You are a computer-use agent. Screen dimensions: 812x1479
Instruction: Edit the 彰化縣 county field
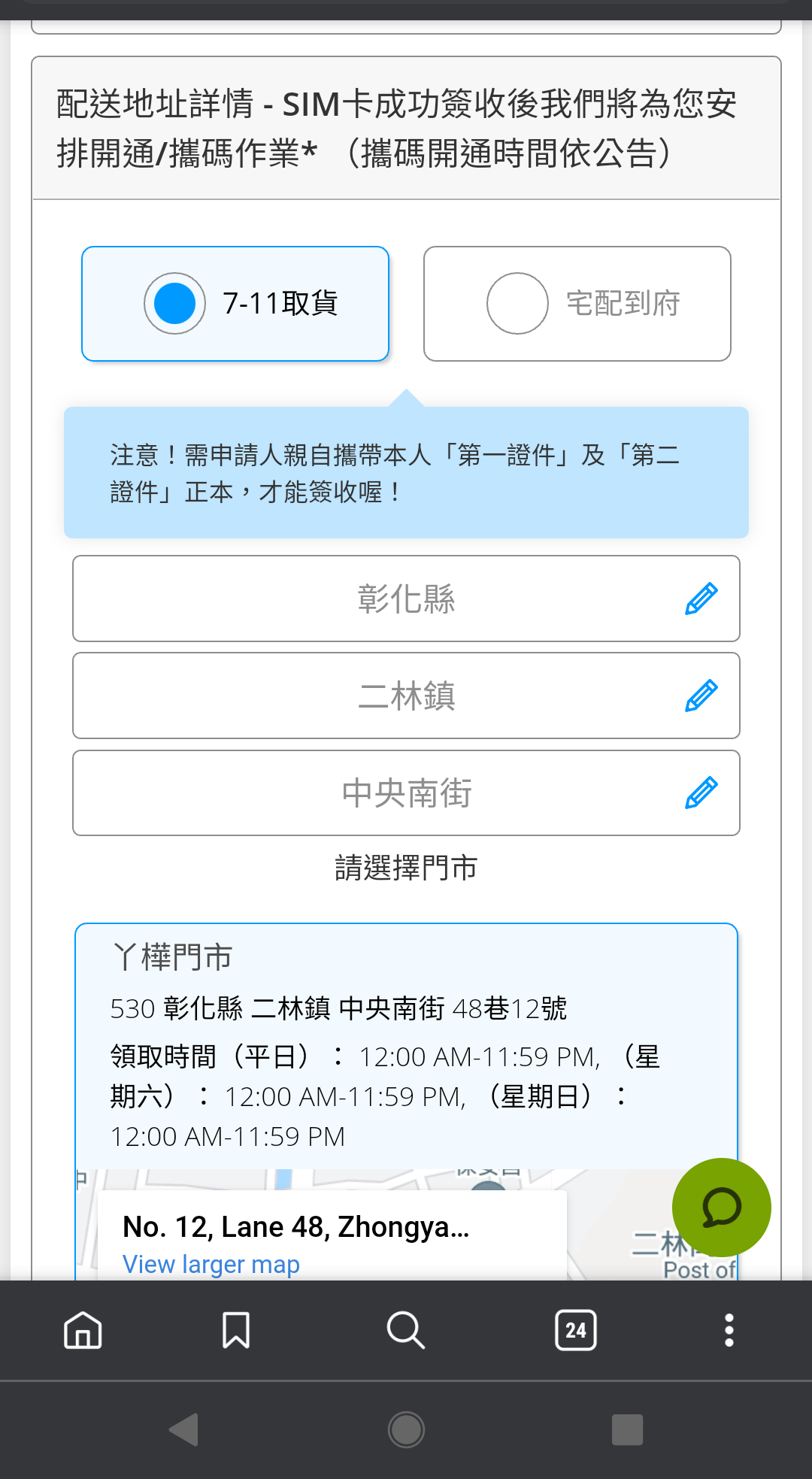click(x=701, y=599)
